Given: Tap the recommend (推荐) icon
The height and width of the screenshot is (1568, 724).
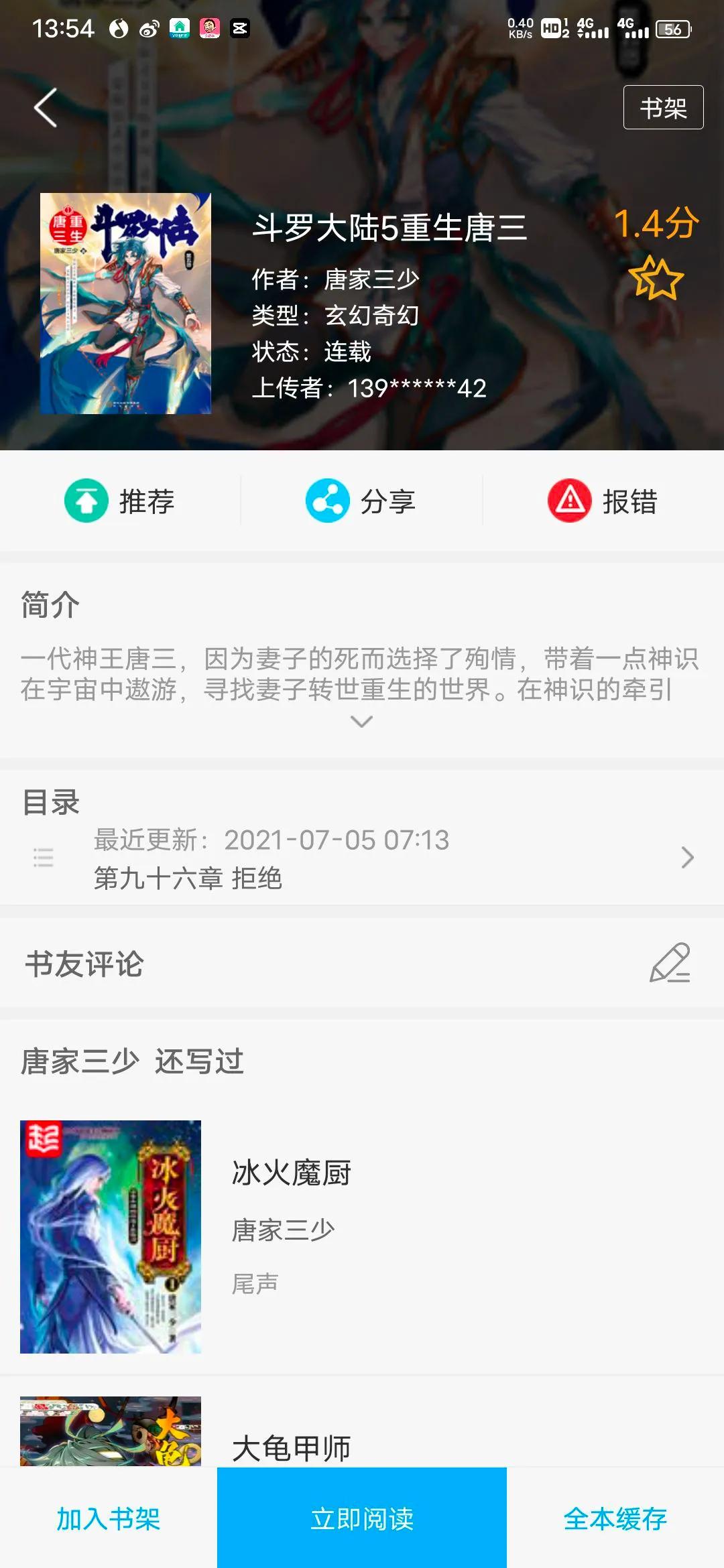Looking at the screenshot, I should click(86, 500).
